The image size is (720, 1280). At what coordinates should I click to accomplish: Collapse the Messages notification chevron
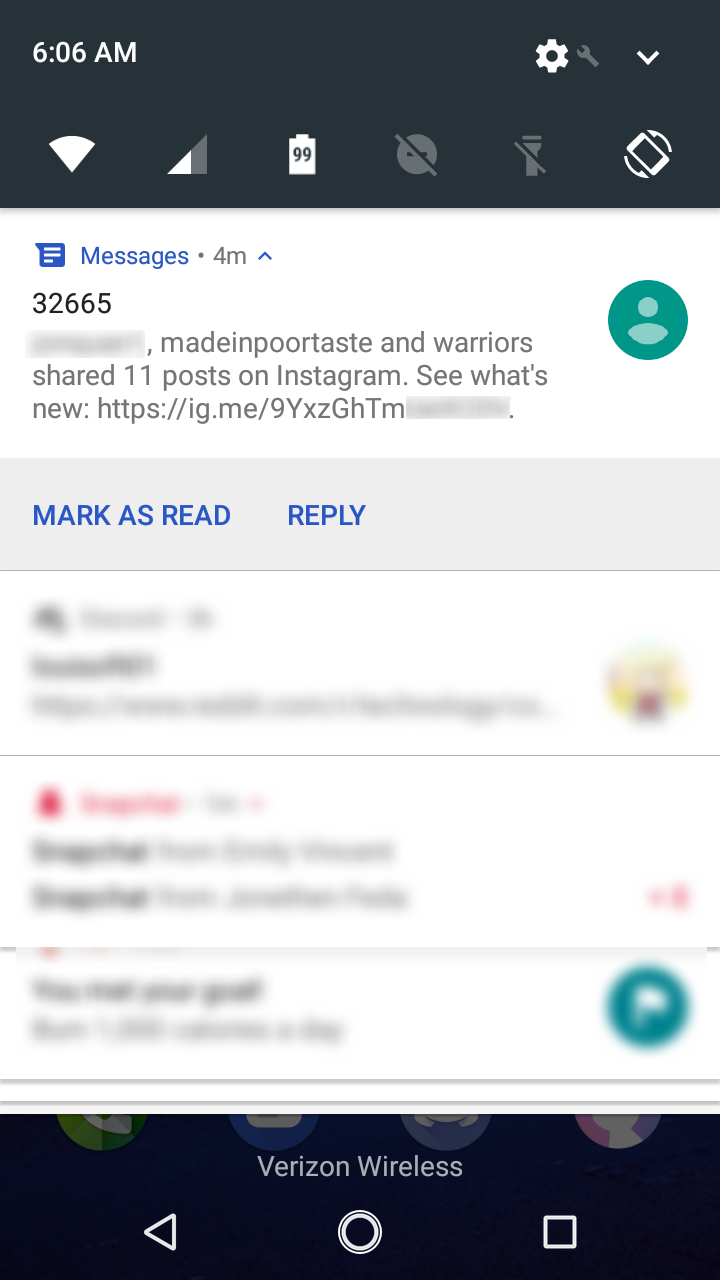pyautogui.click(x=265, y=256)
